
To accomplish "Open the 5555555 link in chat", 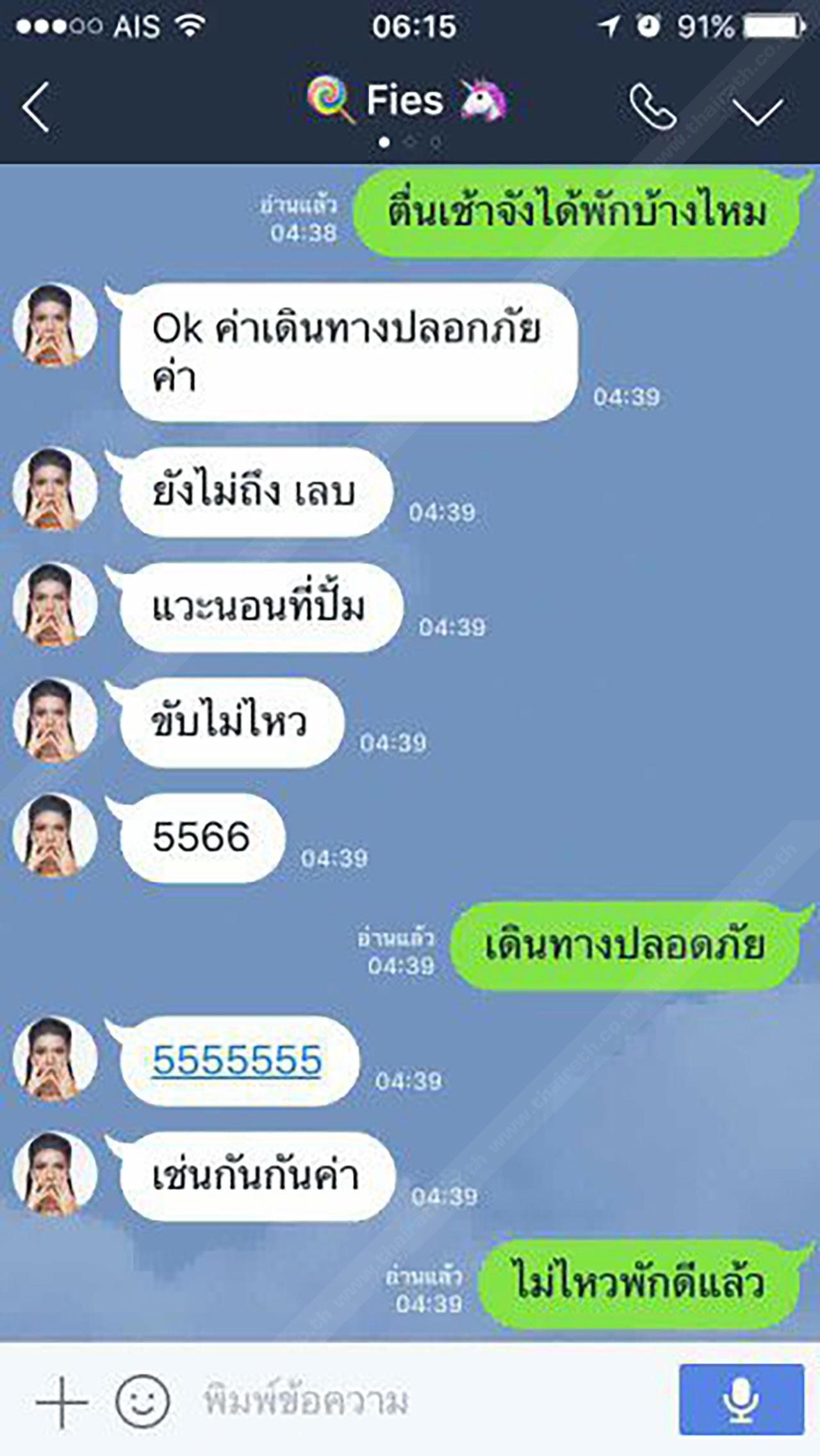I will pos(237,1059).
